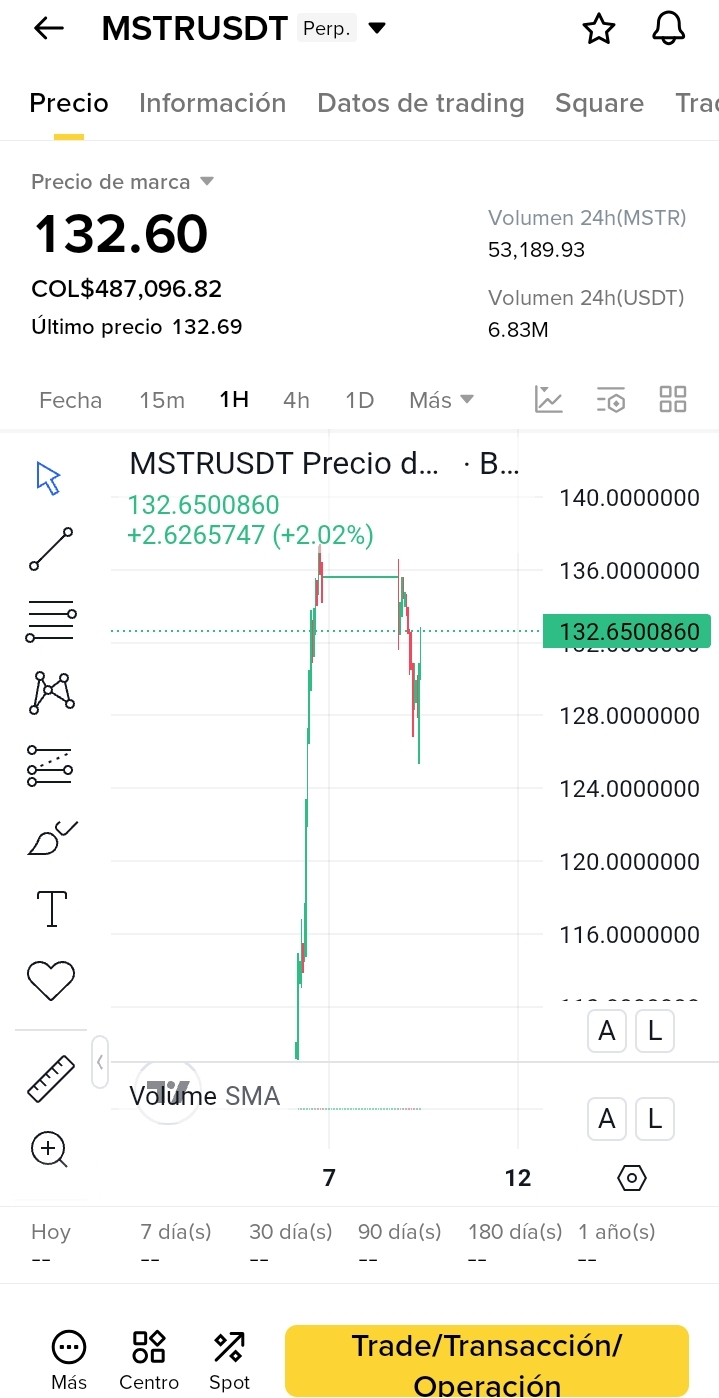
Task: Choose the text annotation tool
Action: point(51,908)
